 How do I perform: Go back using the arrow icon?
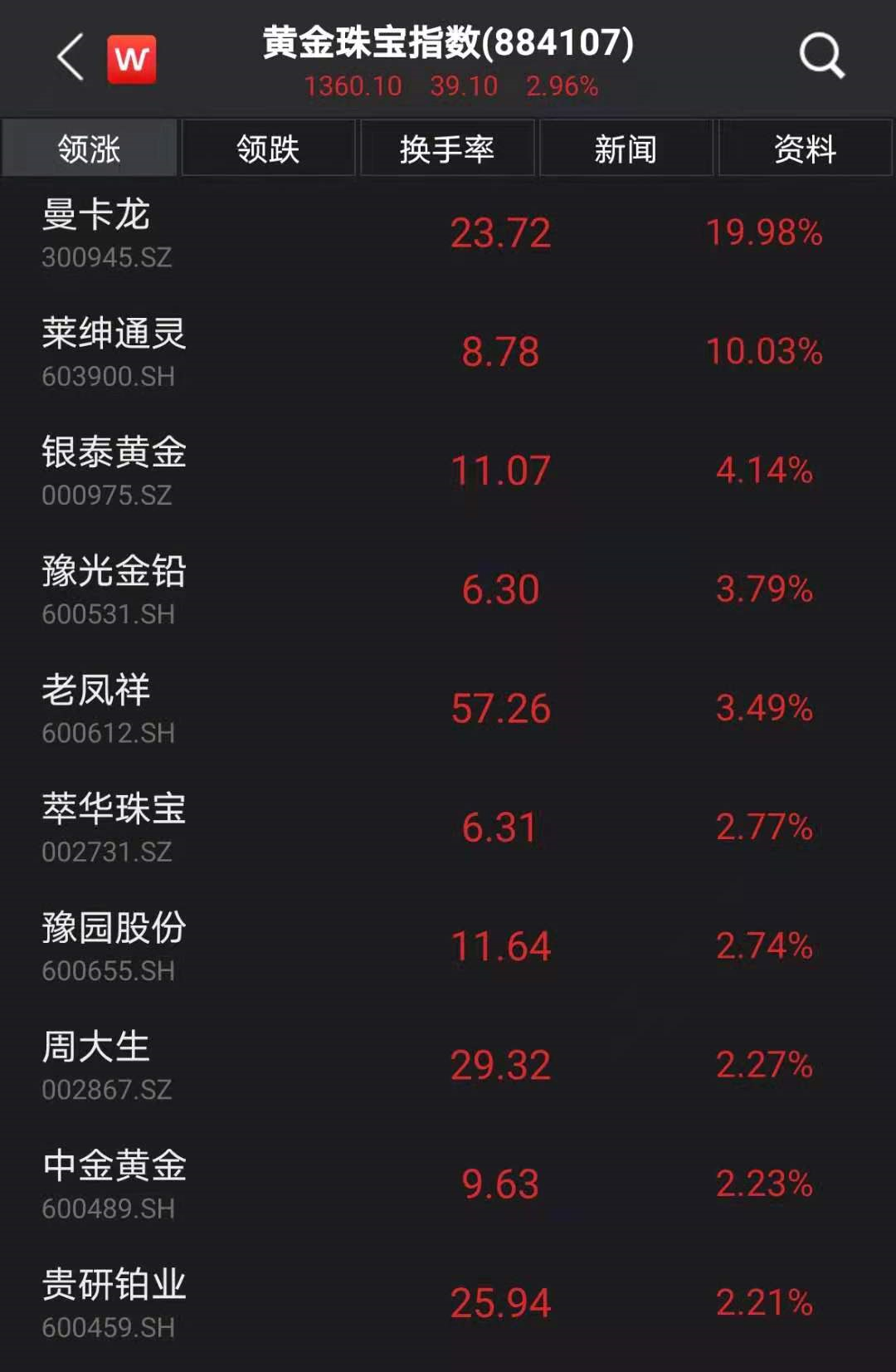click(x=71, y=57)
